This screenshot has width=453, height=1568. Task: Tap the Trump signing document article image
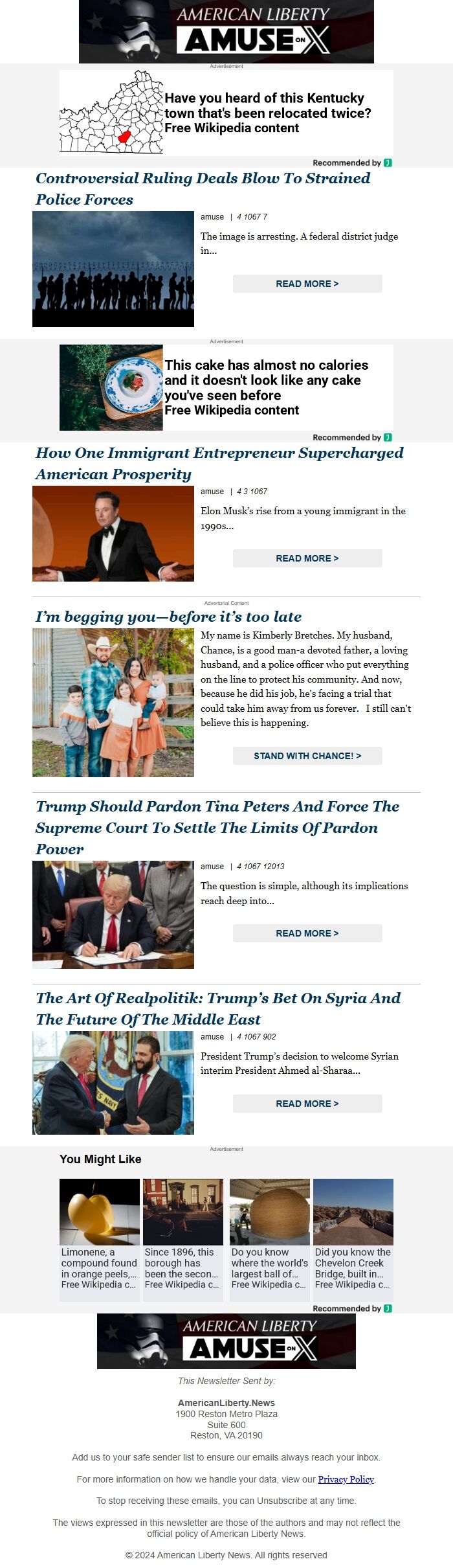tap(113, 915)
